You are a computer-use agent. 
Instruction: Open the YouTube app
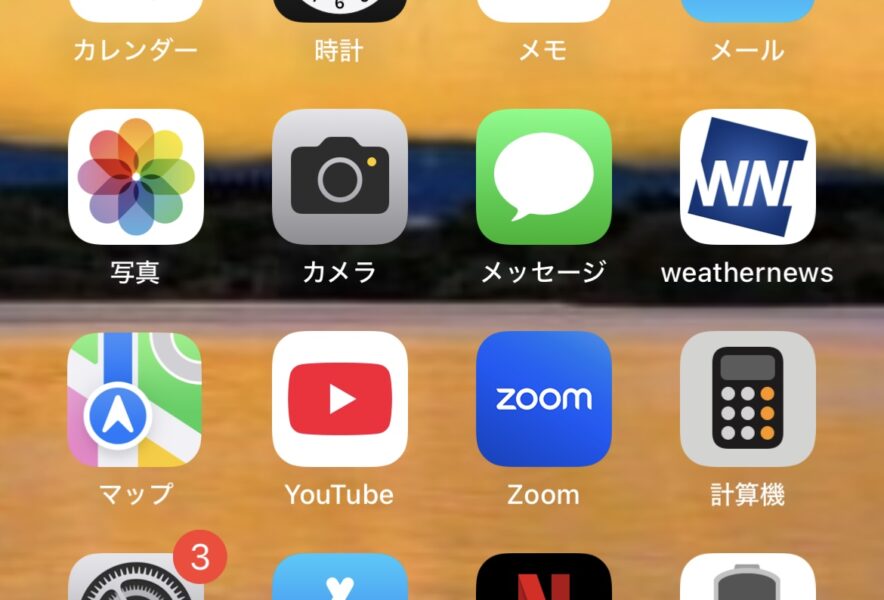pyautogui.click(x=340, y=399)
